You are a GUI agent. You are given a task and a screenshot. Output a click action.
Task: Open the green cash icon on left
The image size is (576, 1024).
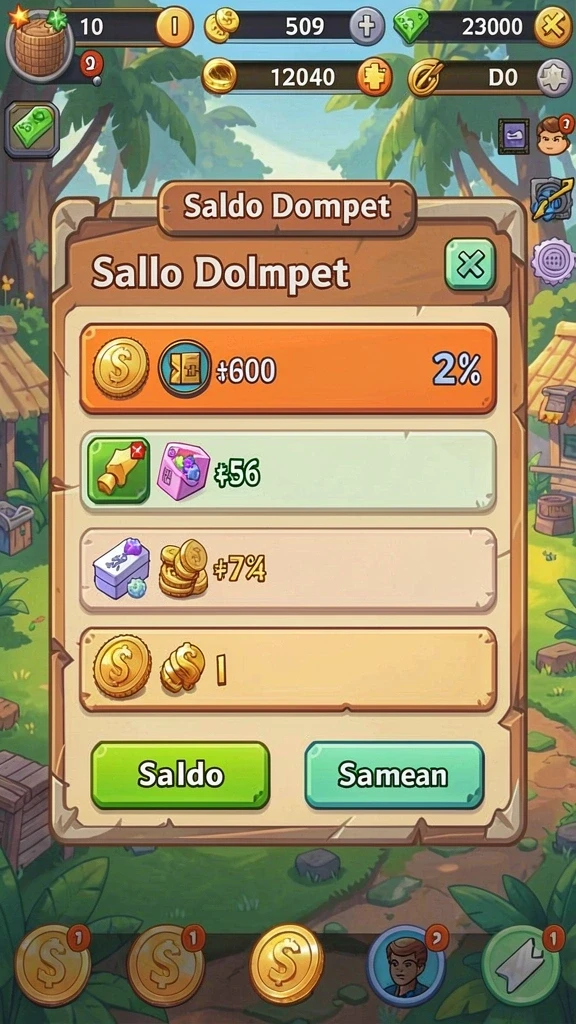click(32, 129)
